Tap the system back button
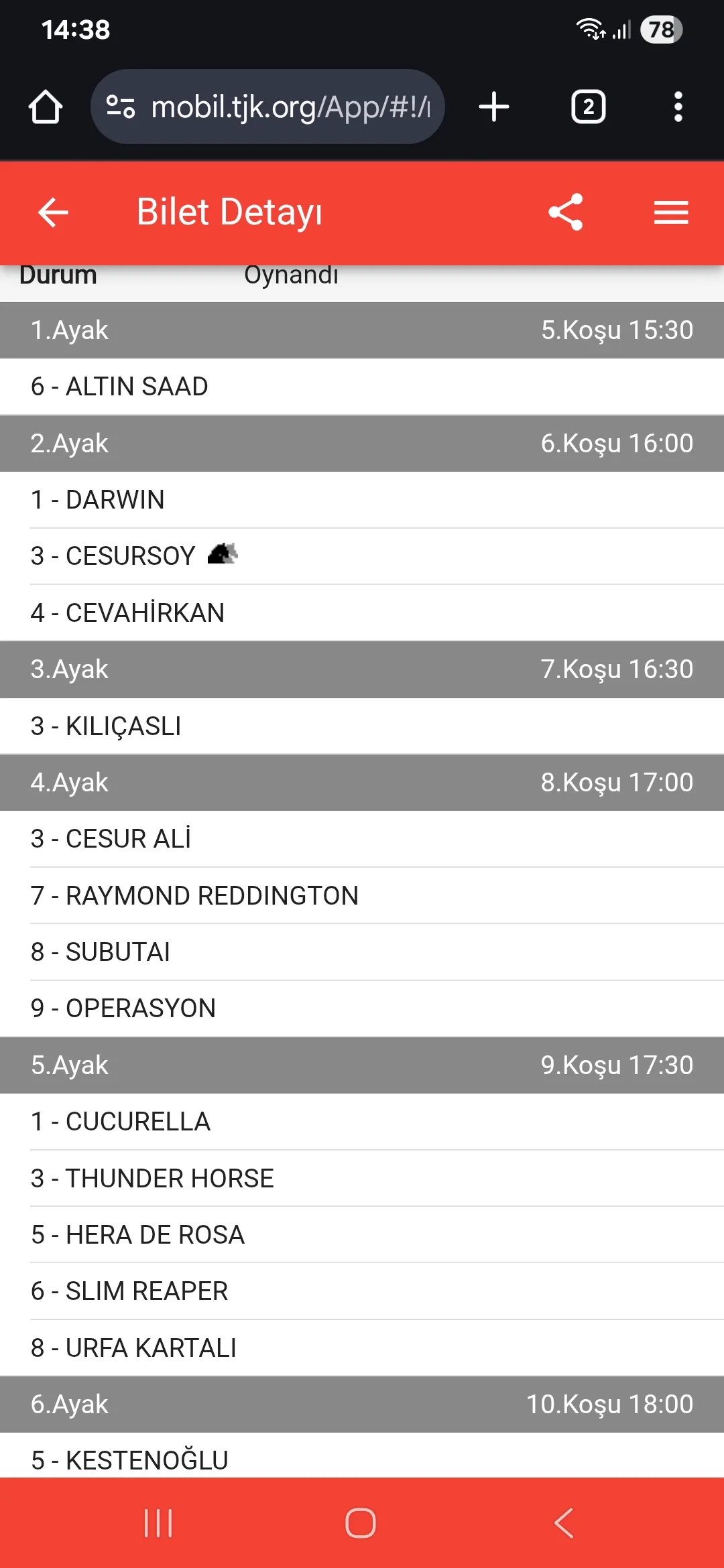Image resolution: width=724 pixels, height=1568 pixels. [x=564, y=1523]
